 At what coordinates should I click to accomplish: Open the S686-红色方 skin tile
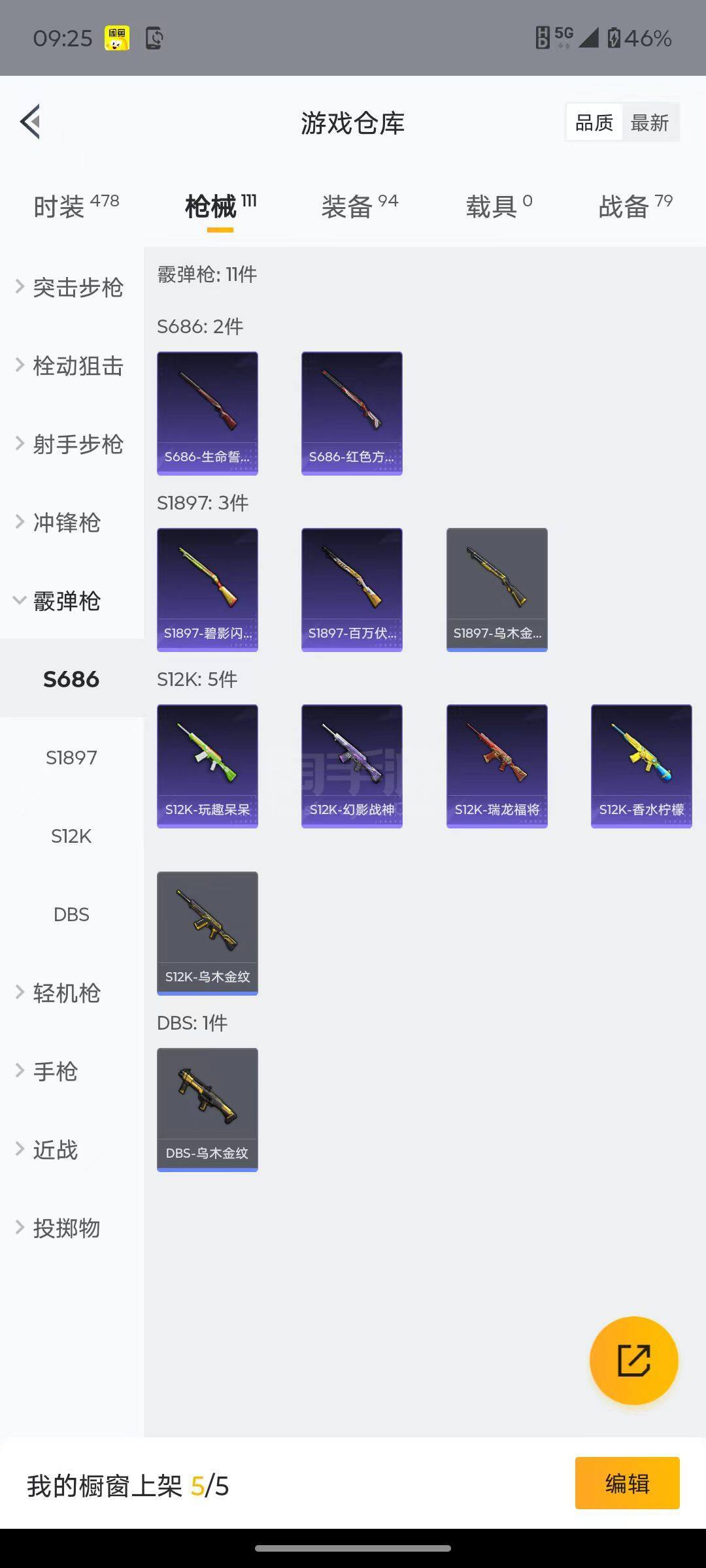(352, 413)
